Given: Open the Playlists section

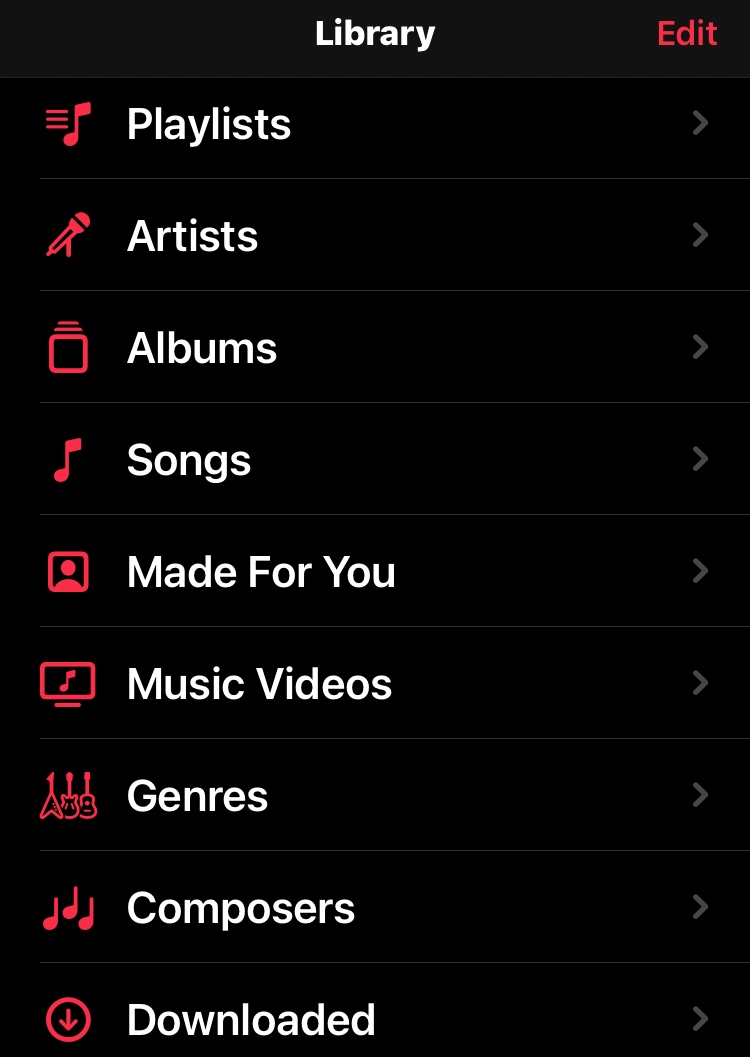Looking at the screenshot, I should point(209,125).
